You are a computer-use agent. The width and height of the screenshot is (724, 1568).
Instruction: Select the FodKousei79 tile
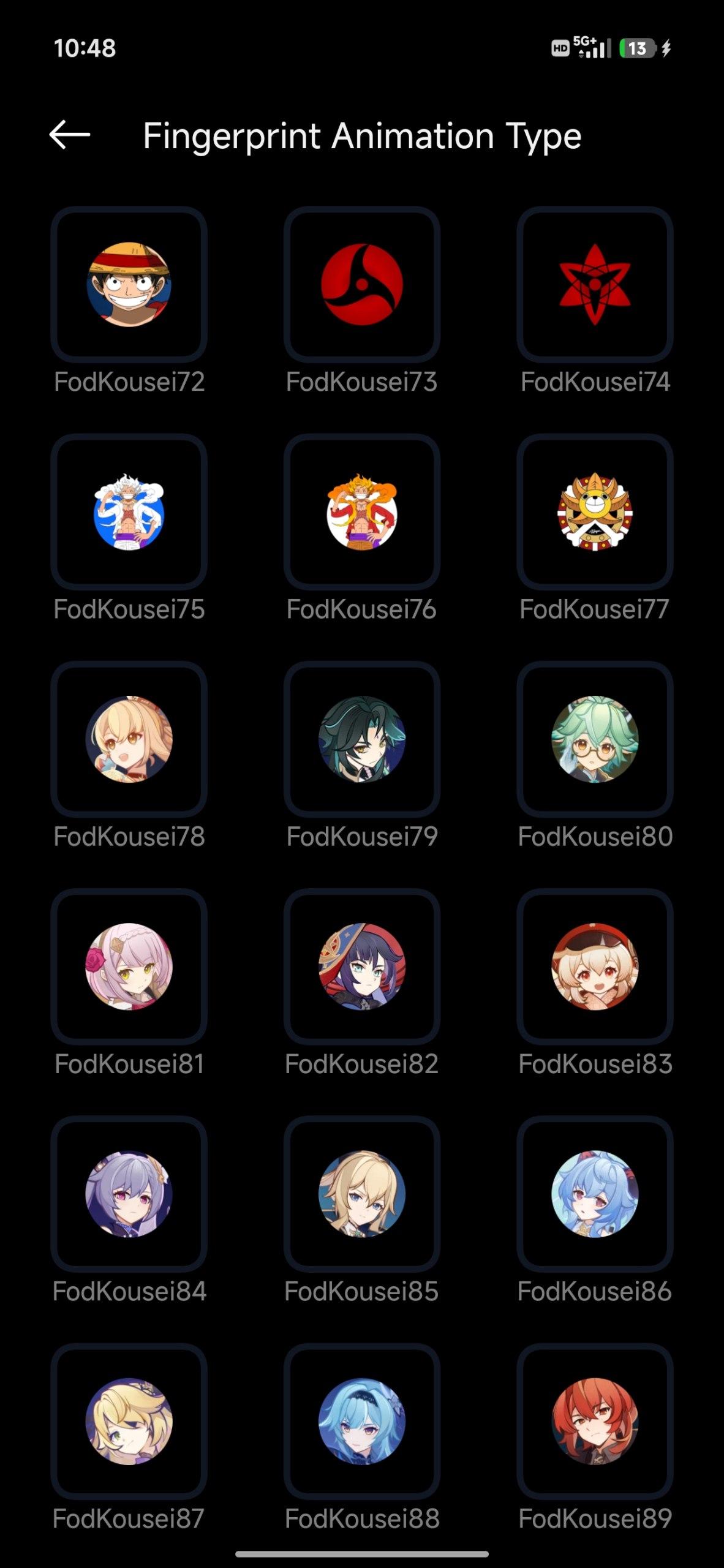tap(362, 739)
